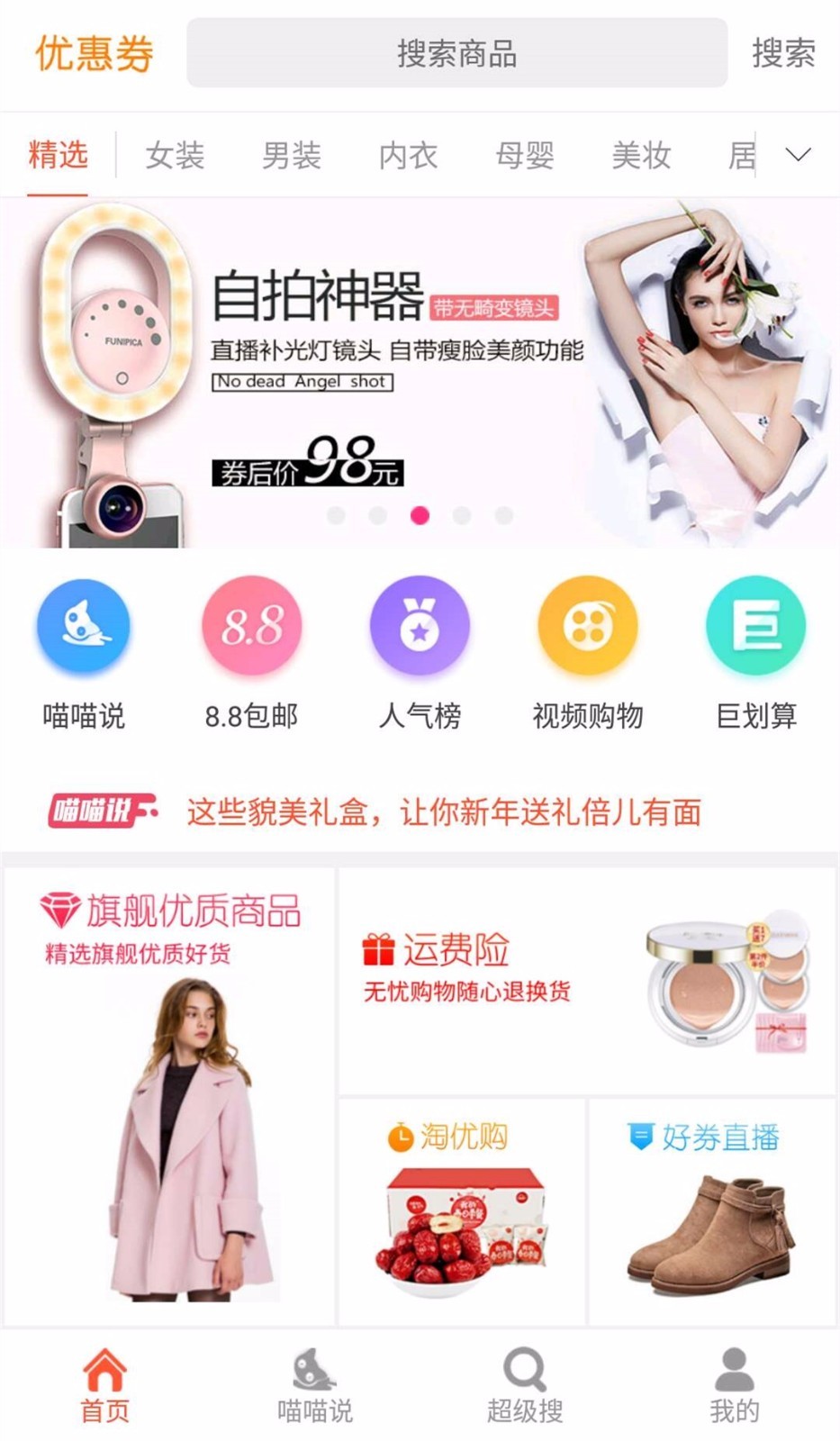Read the 喵喵说 headline about gift boxes
This screenshot has height=1441, width=840.
pos(443,812)
